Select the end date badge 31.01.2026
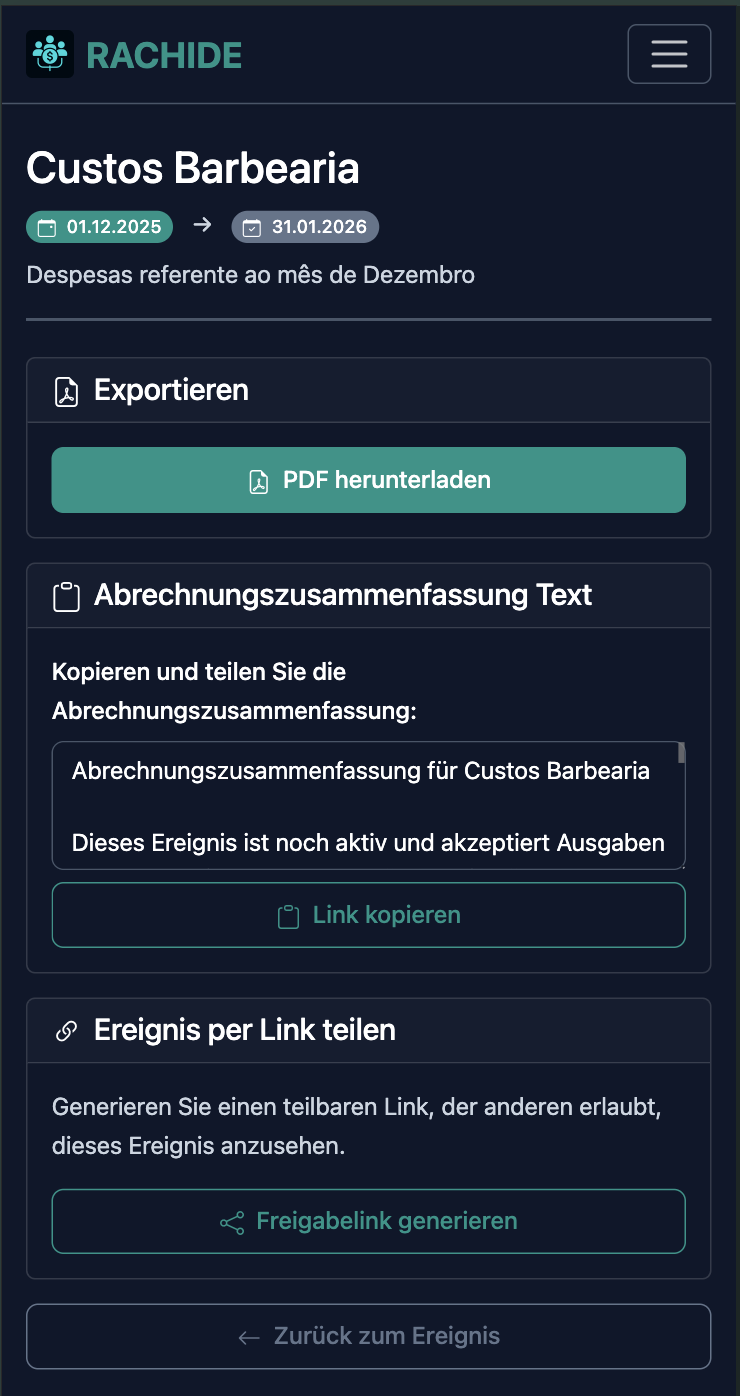The image size is (740, 1396). [x=305, y=227]
